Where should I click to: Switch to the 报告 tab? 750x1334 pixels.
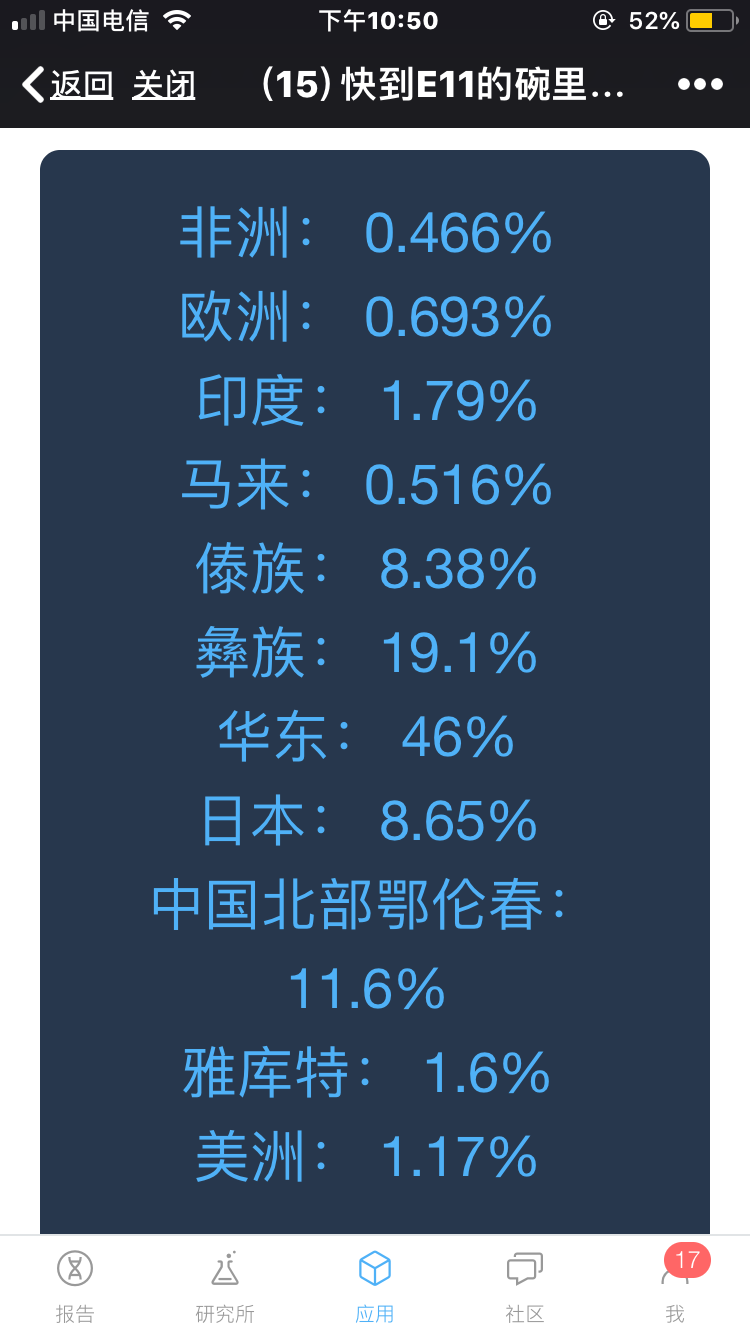(75, 1286)
